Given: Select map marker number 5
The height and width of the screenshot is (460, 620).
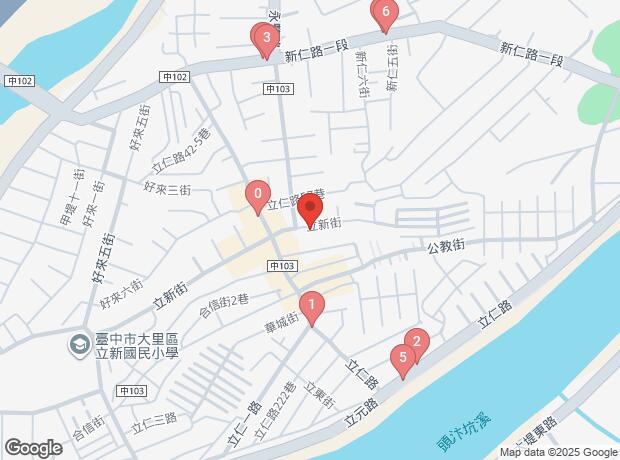Looking at the screenshot, I should coord(403,357).
